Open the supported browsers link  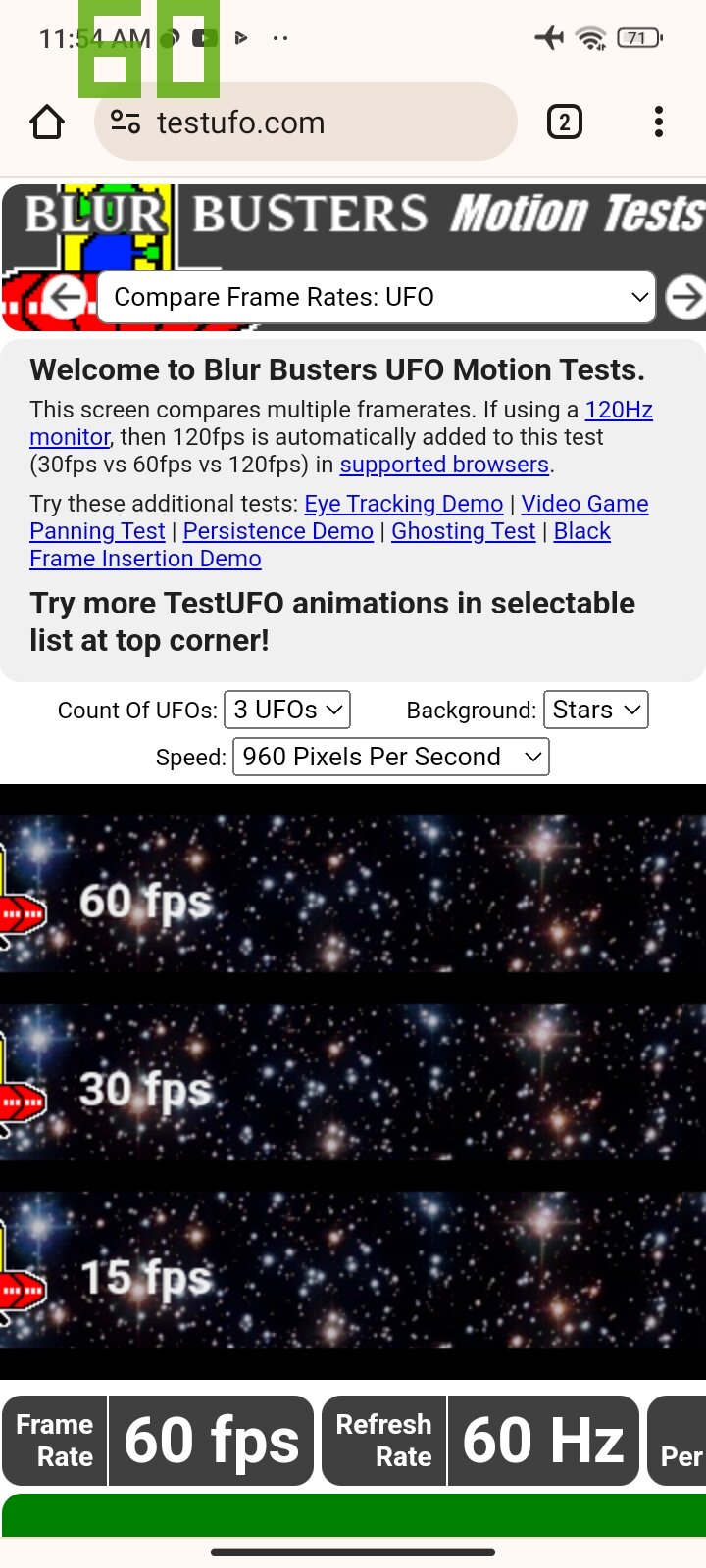tap(444, 465)
